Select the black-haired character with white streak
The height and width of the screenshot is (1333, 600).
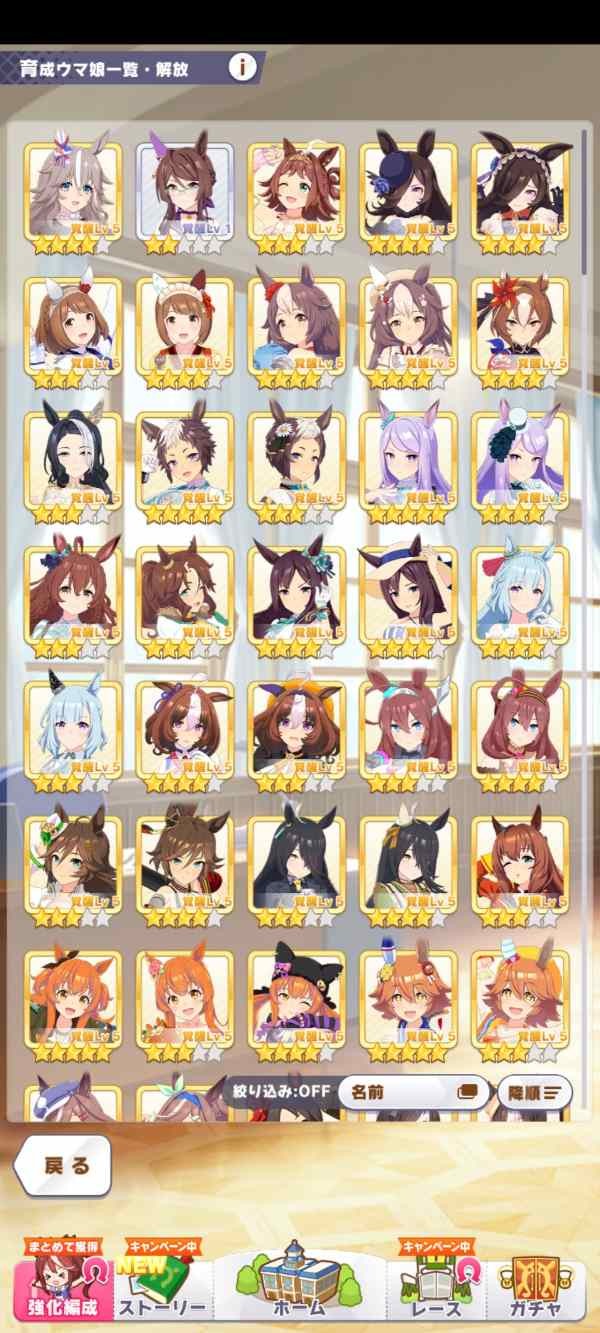tap(73, 458)
